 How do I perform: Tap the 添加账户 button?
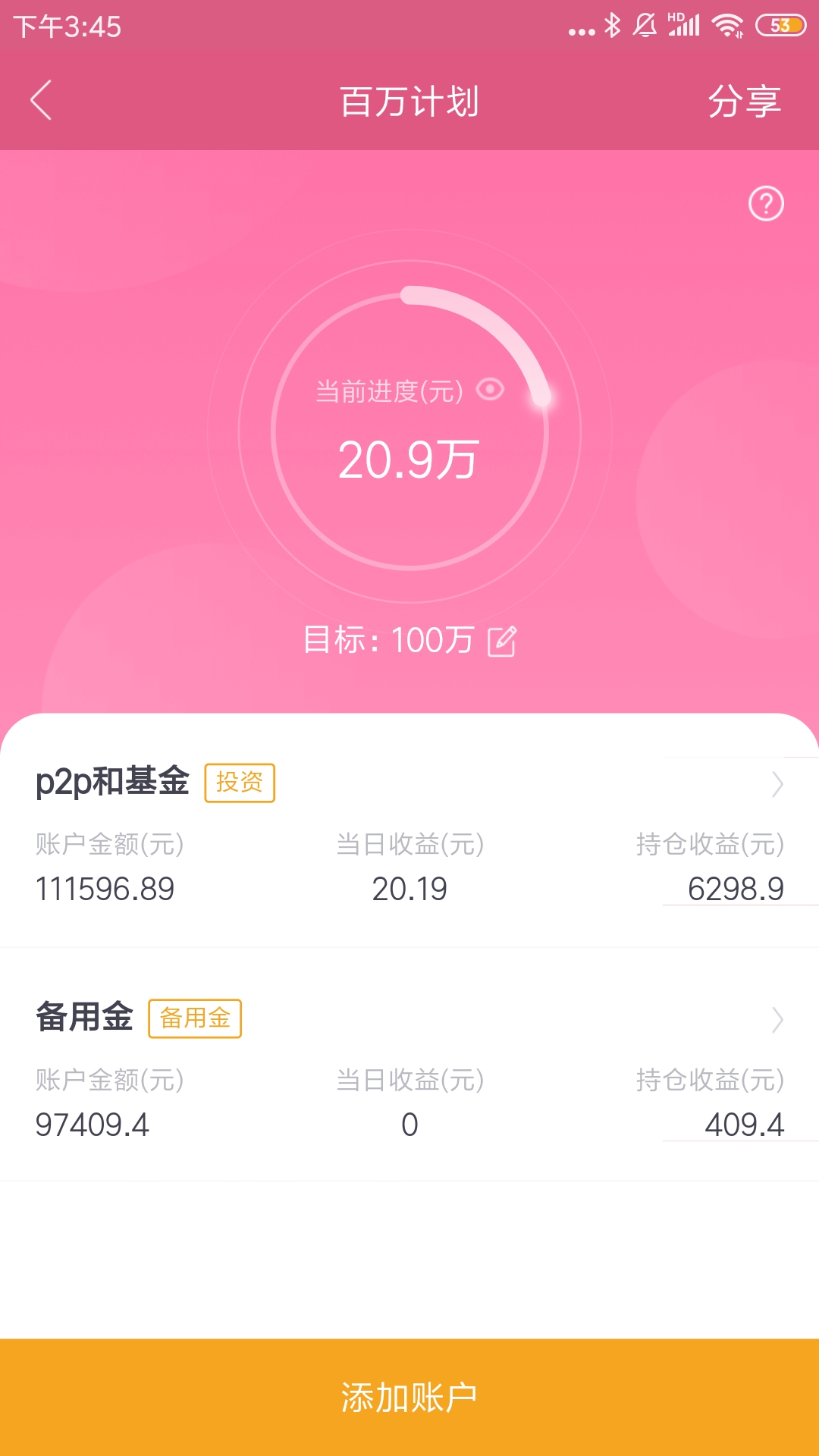[x=409, y=1397]
